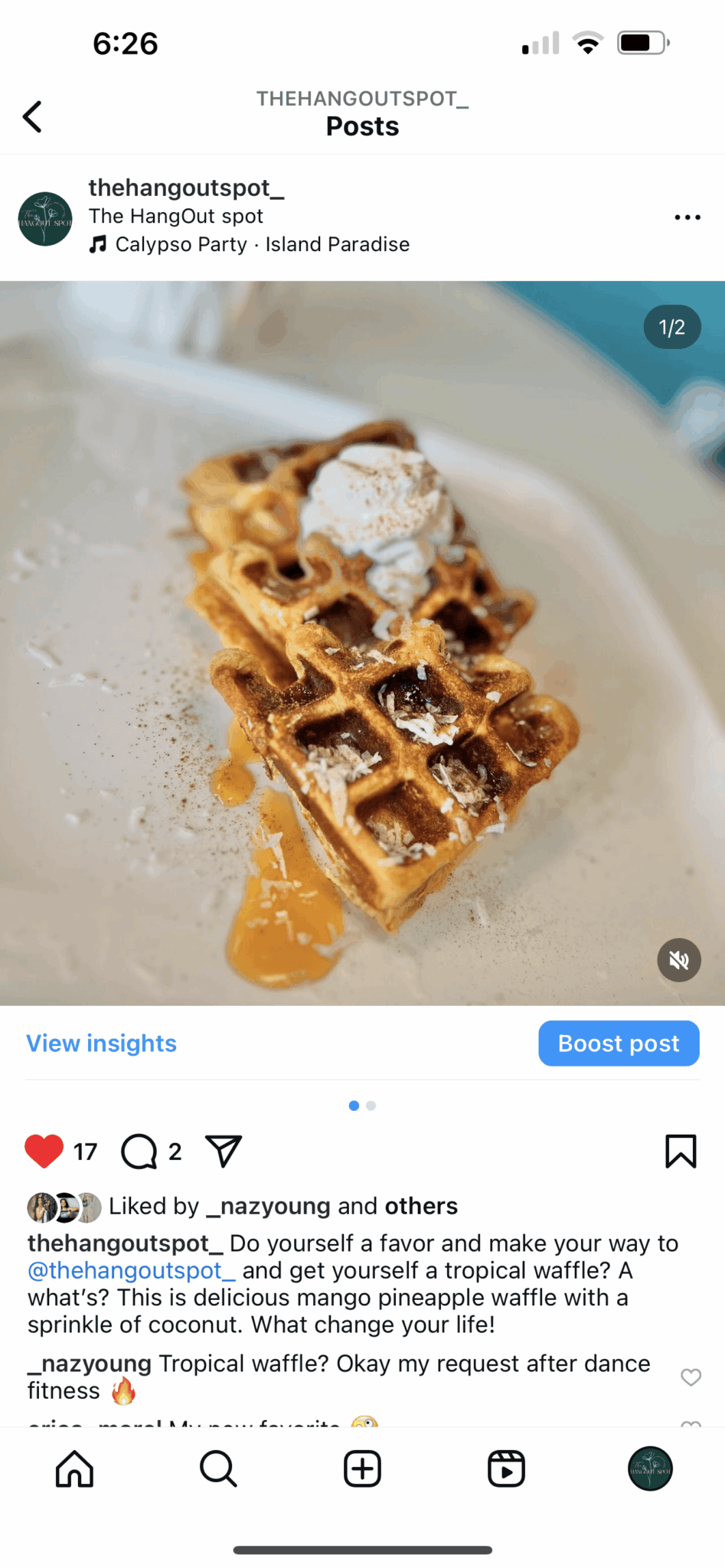The width and height of the screenshot is (725, 1568).
Task: Switch to the Reels tab
Action: (506, 1468)
